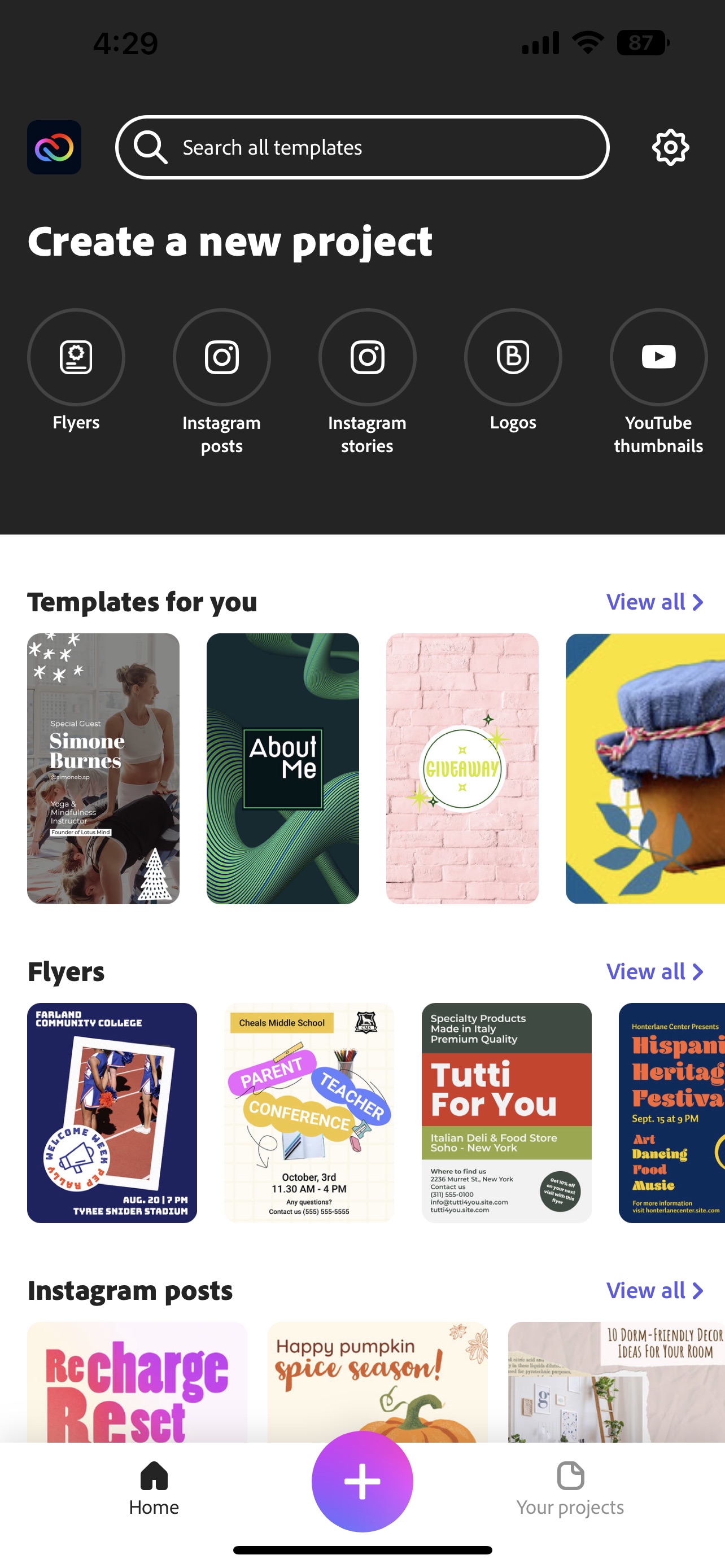Viewport: 725px width, 1568px height.
Task: Open Parent Teacher Conference flyer
Action: tap(309, 1112)
